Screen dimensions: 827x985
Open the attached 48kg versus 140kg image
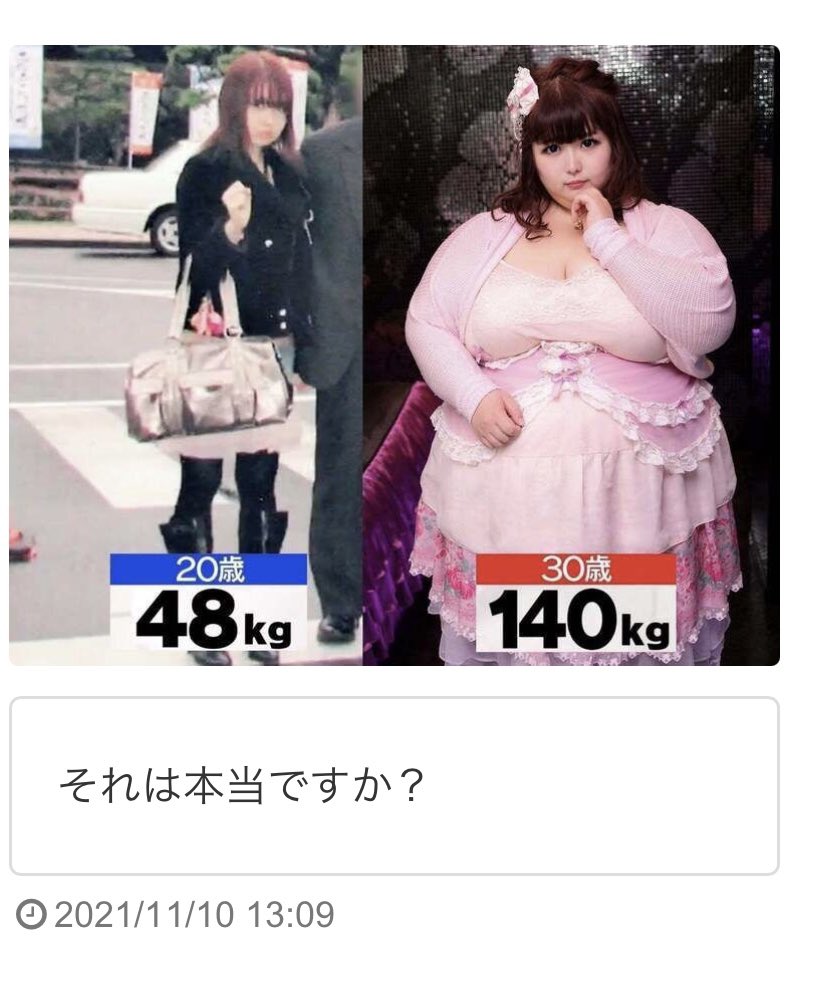pyautogui.click(x=394, y=355)
